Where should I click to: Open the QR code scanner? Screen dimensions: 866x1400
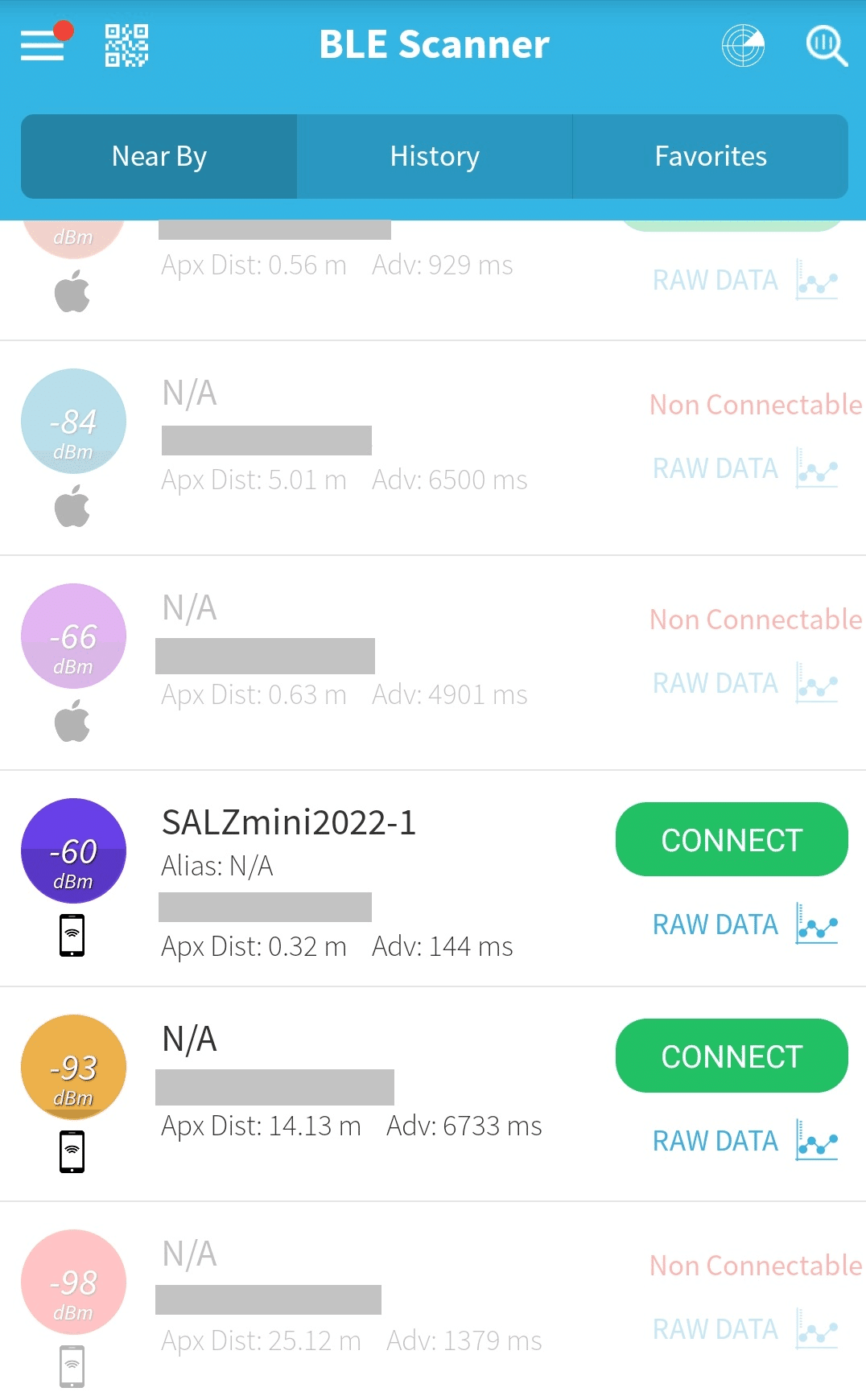click(127, 45)
